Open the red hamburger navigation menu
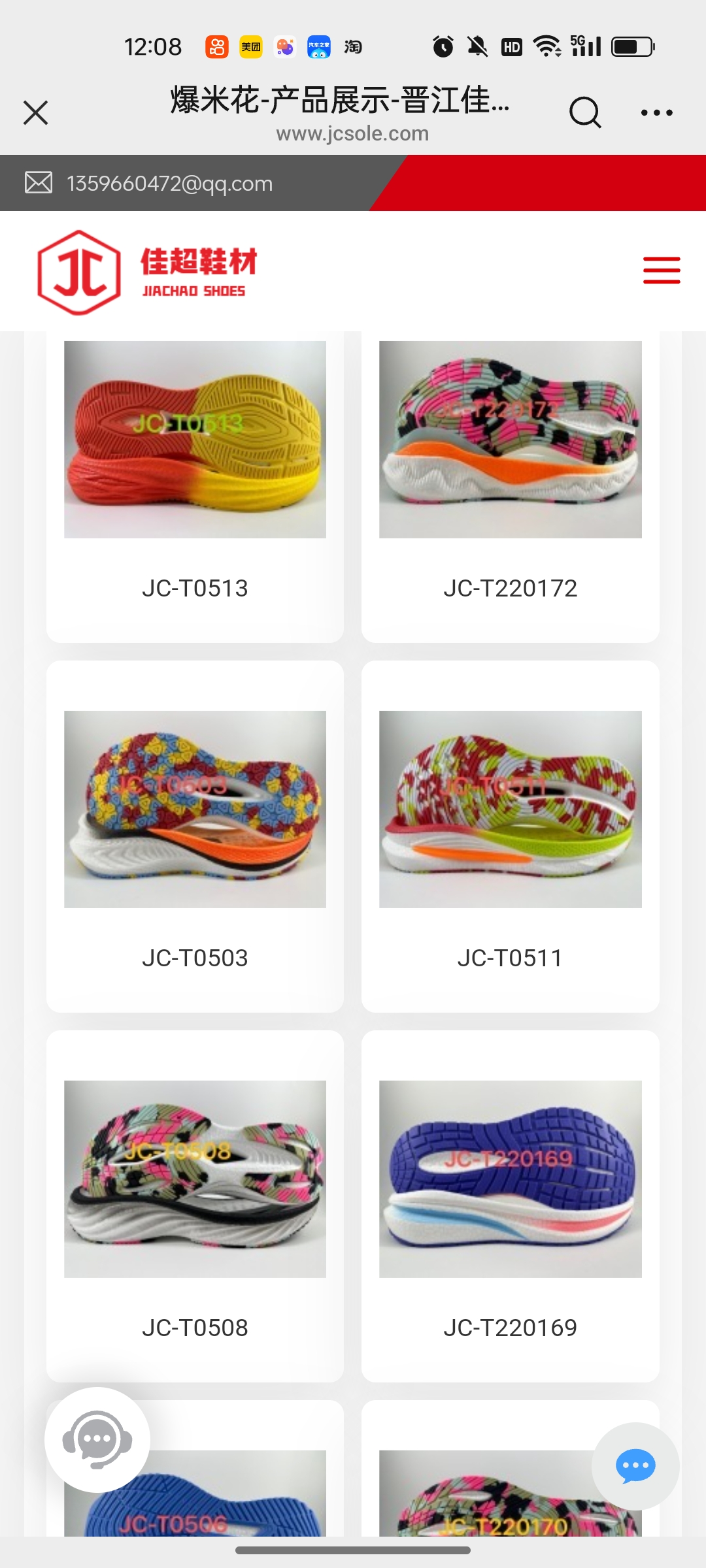The image size is (706, 1568). click(661, 270)
